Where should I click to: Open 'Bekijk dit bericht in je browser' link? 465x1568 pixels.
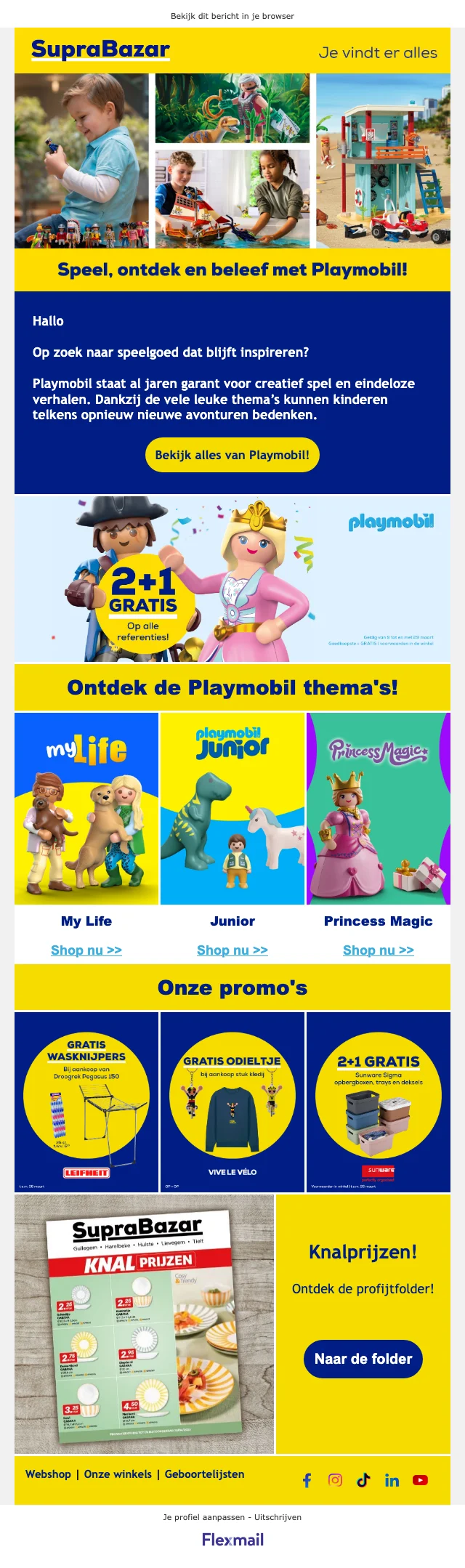click(x=232, y=16)
